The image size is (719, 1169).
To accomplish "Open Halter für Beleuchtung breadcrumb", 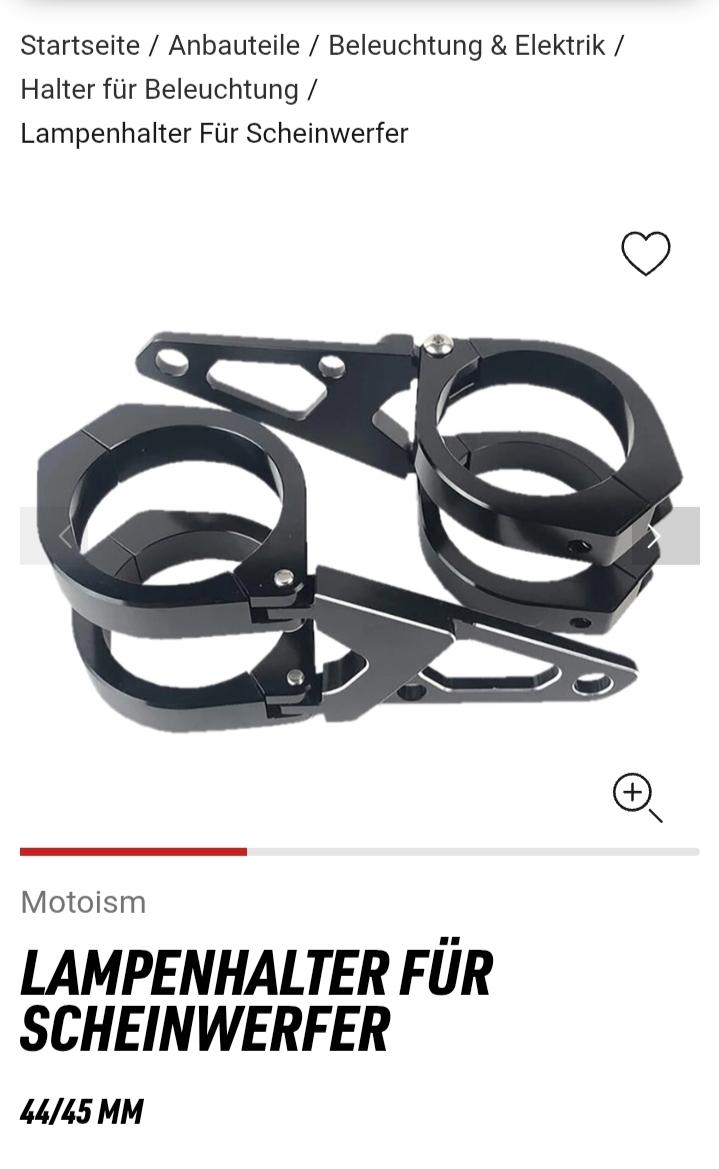I will (159, 89).
